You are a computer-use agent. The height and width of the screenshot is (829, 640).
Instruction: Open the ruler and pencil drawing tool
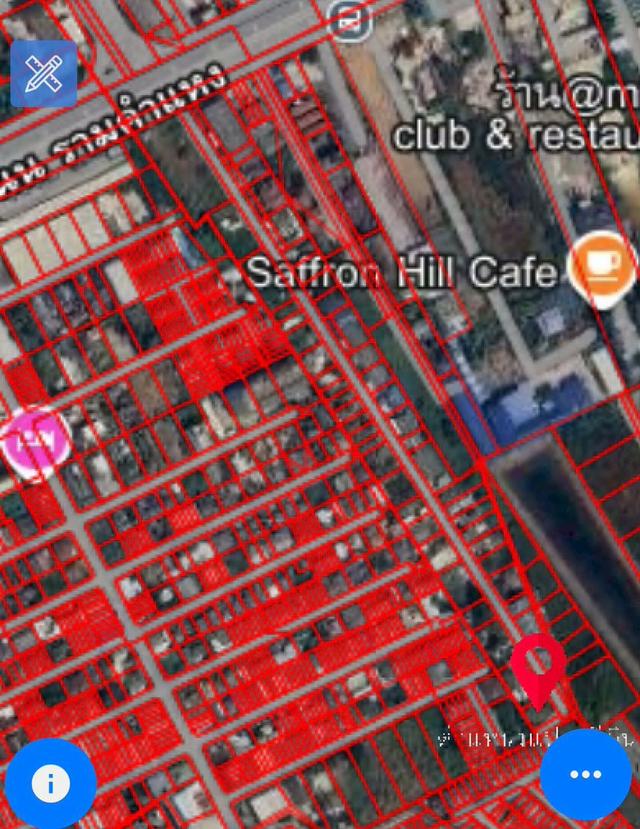(x=43, y=73)
